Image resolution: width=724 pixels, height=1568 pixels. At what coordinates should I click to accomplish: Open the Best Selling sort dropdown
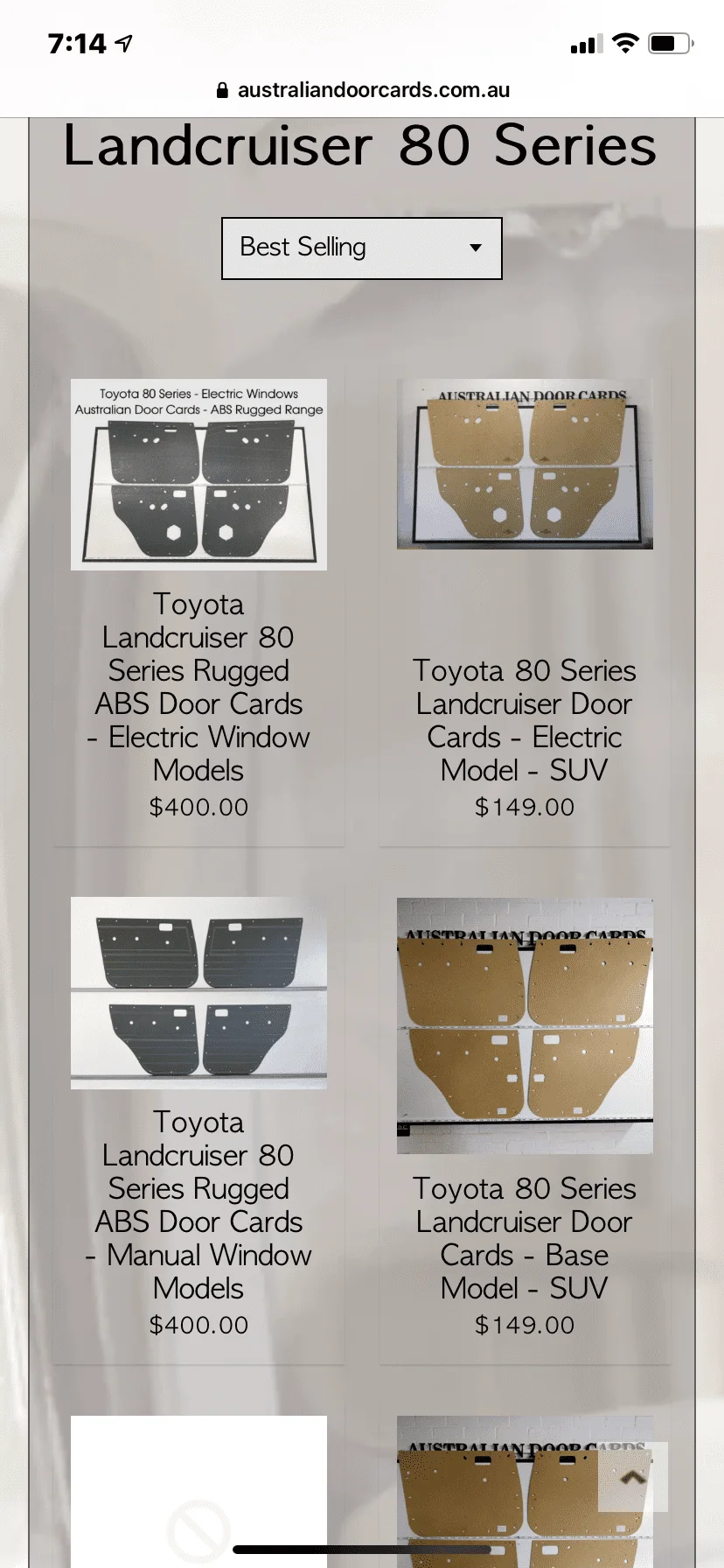(x=361, y=248)
